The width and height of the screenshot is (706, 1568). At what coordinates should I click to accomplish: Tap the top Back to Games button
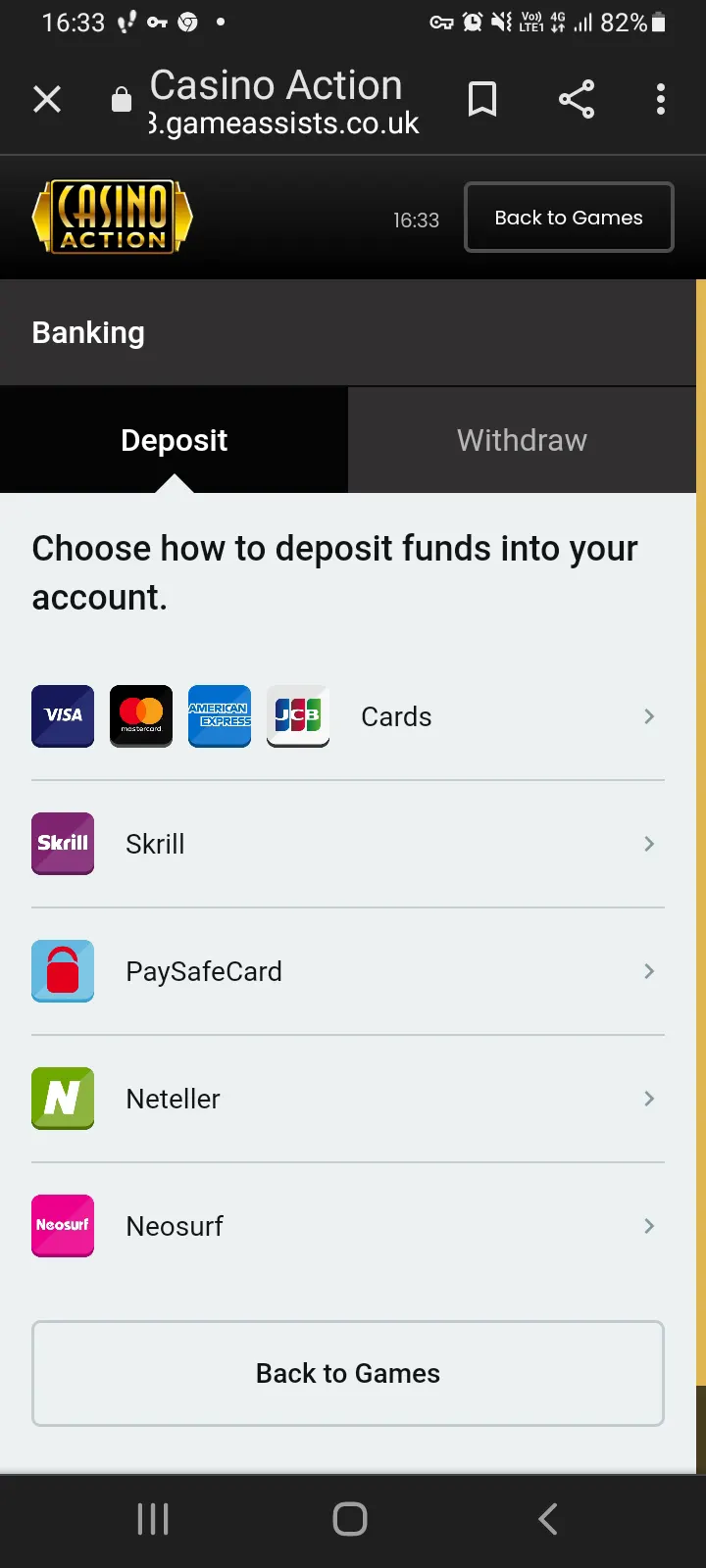[569, 218]
